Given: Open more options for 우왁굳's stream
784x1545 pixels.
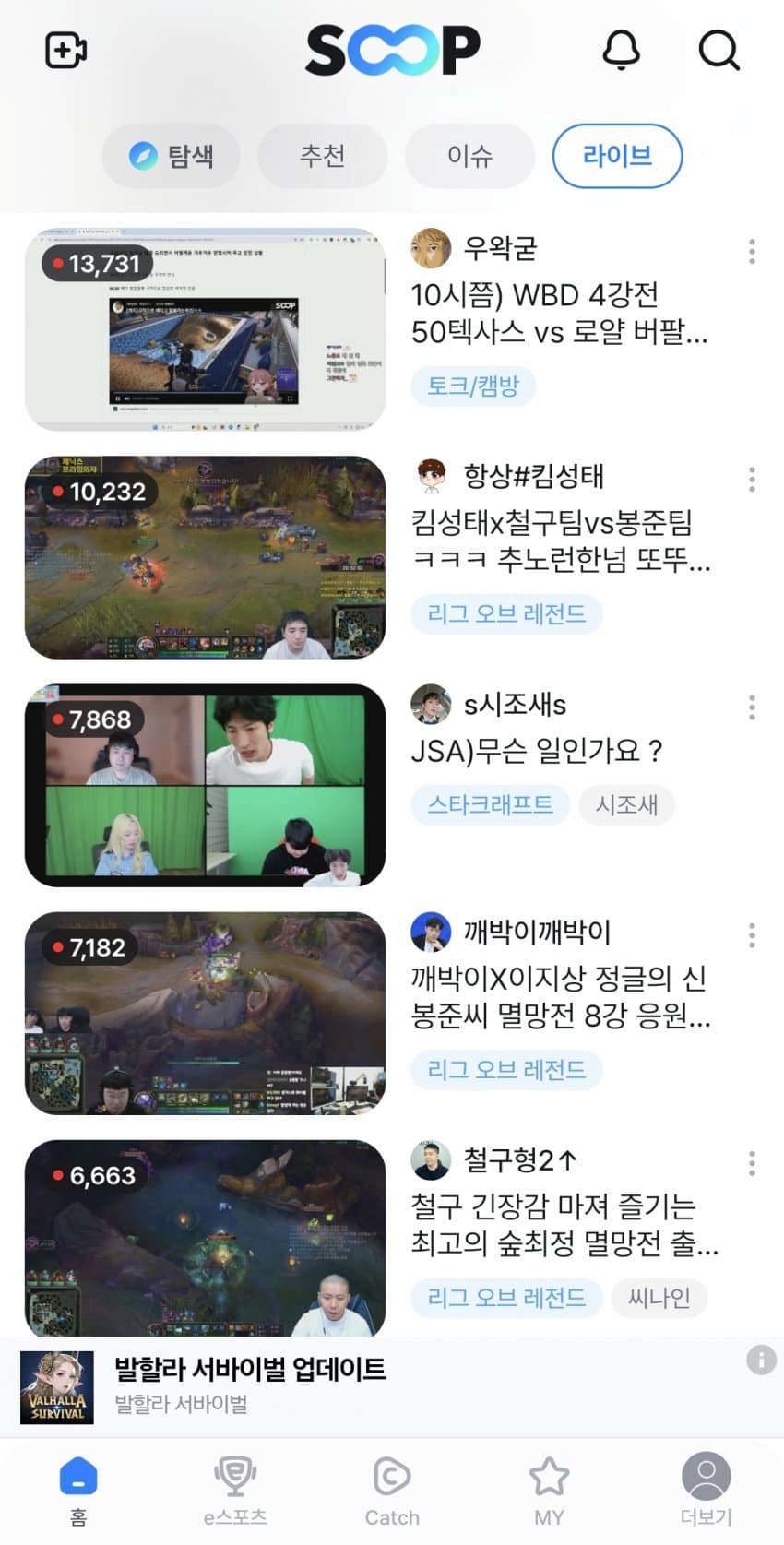Looking at the screenshot, I should pyautogui.click(x=752, y=251).
